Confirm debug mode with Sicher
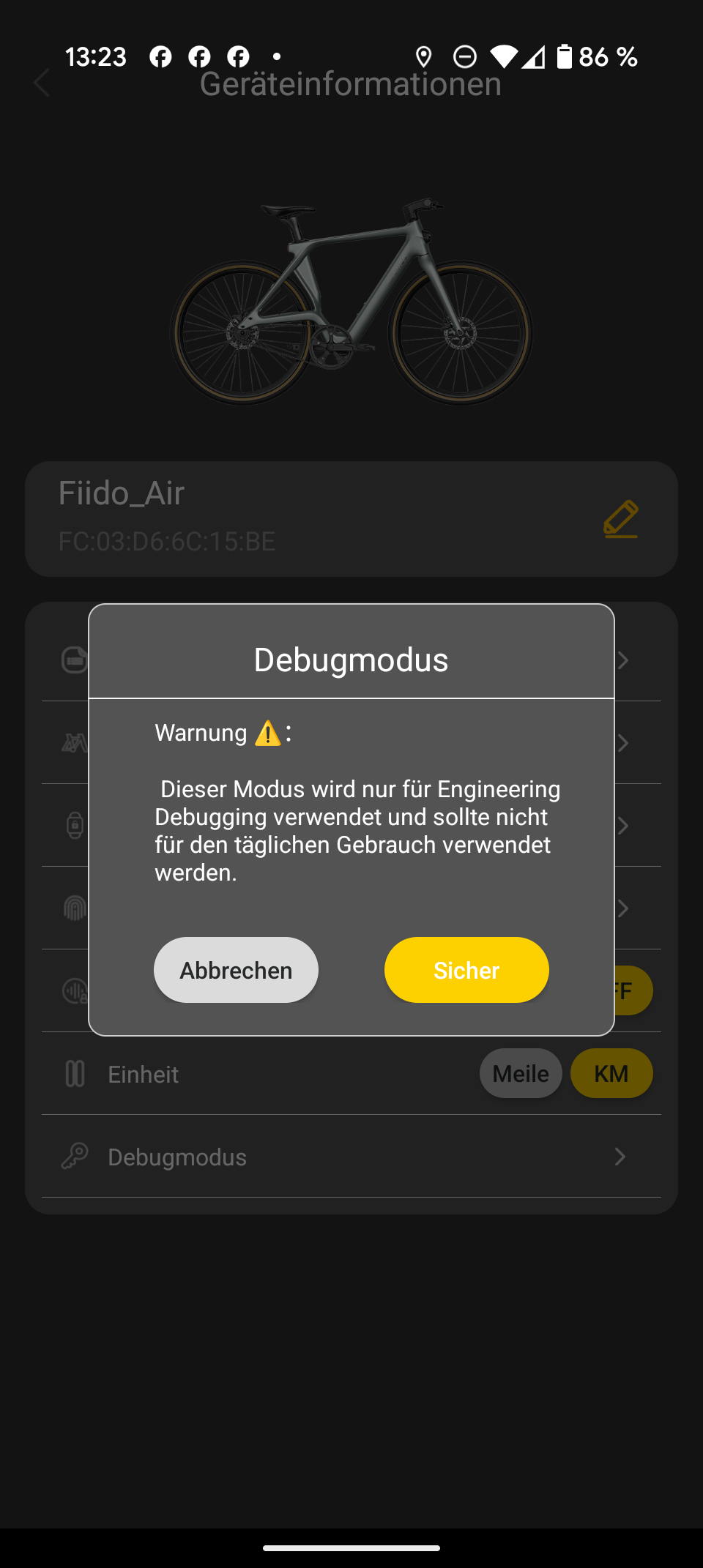 [x=466, y=970]
